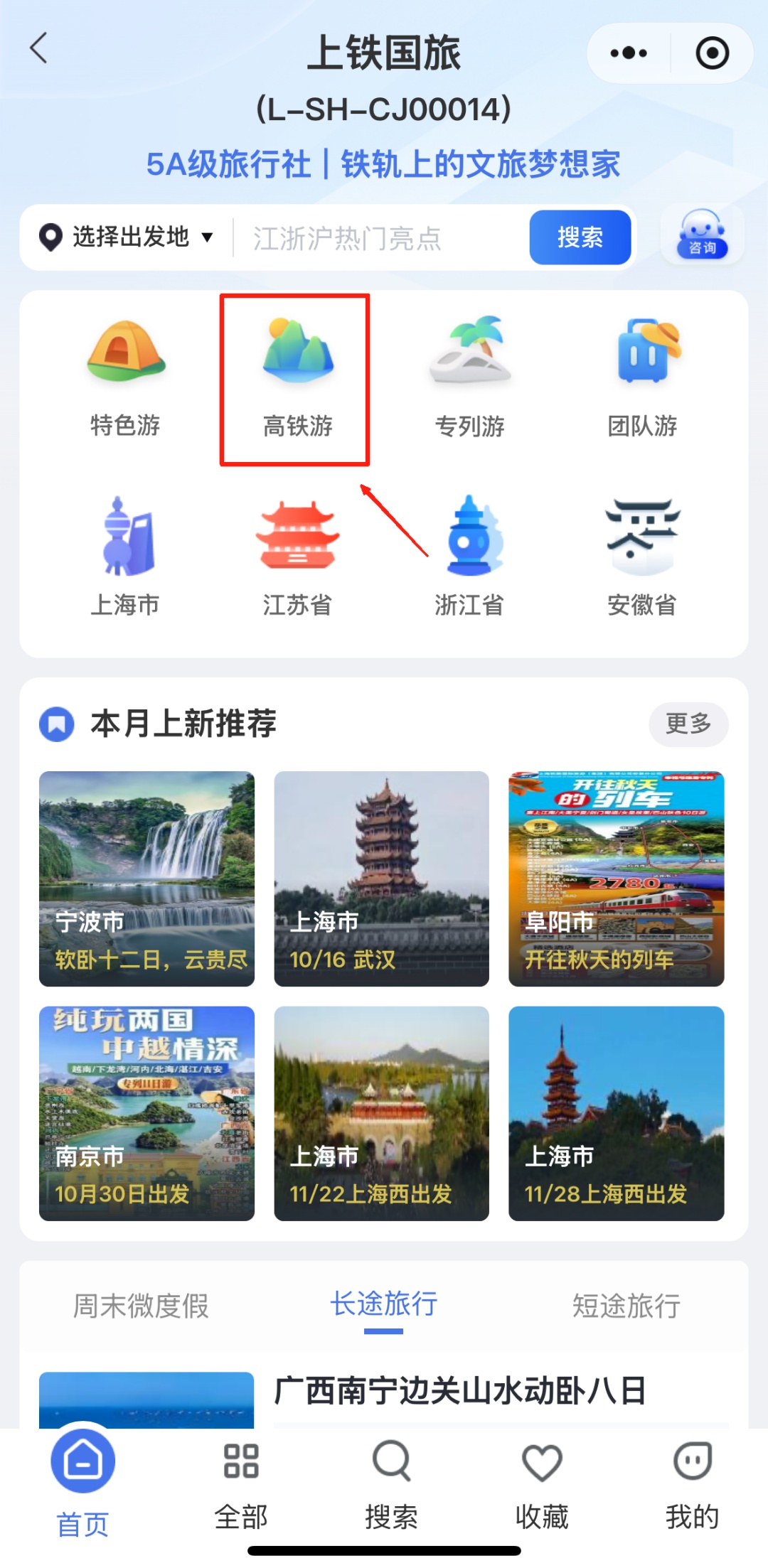This screenshot has height=1568, width=768.
Task: Open the mini program overflow menu
Action: point(629,53)
